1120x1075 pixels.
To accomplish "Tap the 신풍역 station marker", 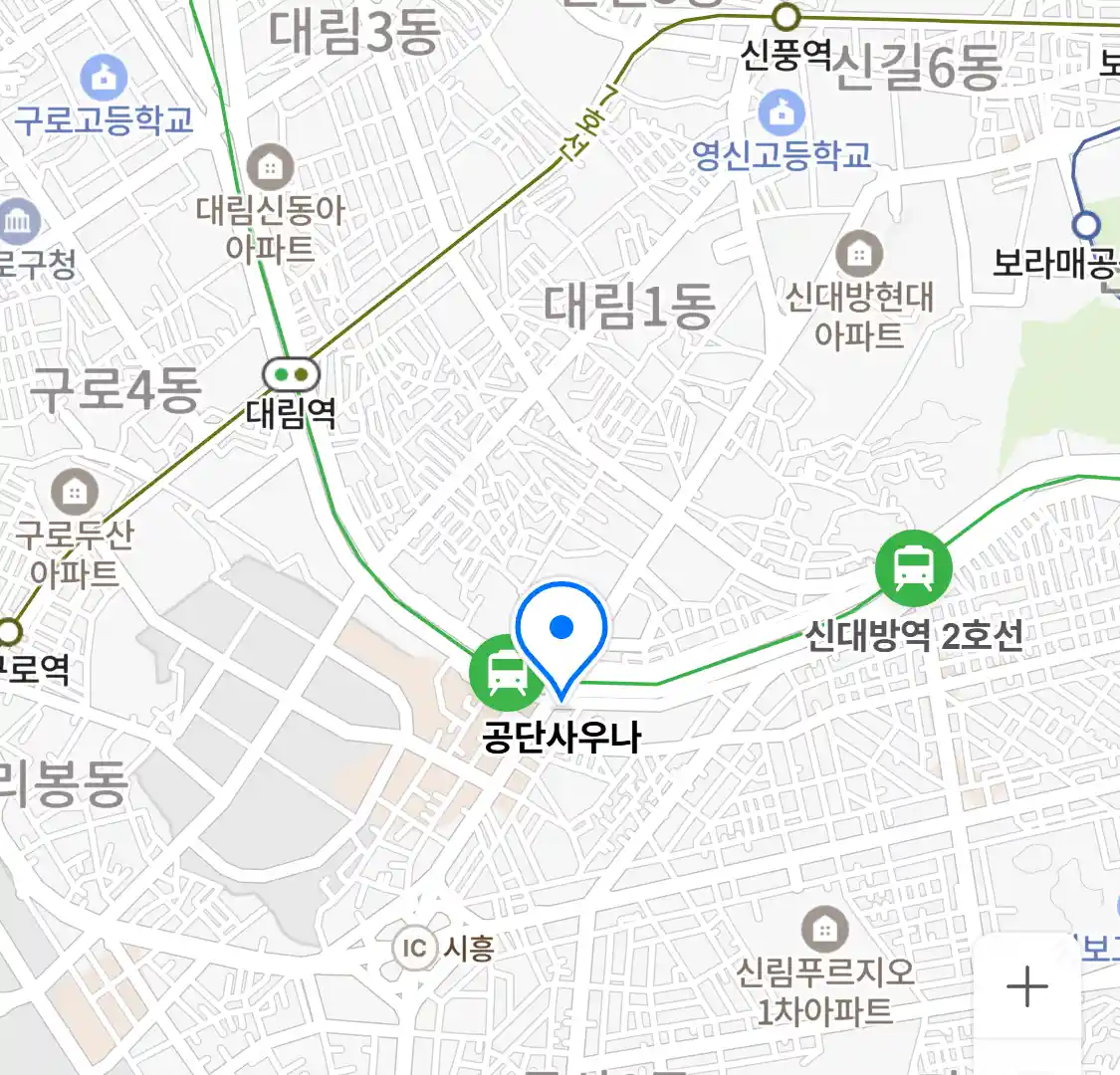I will pos(786,17).
